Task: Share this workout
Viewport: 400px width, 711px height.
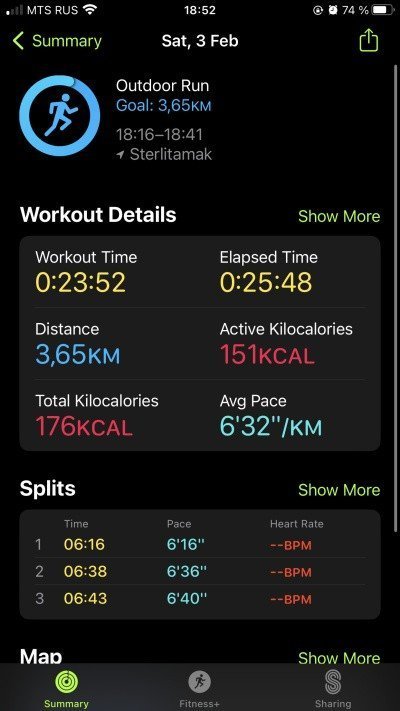Action: (368, 40)
